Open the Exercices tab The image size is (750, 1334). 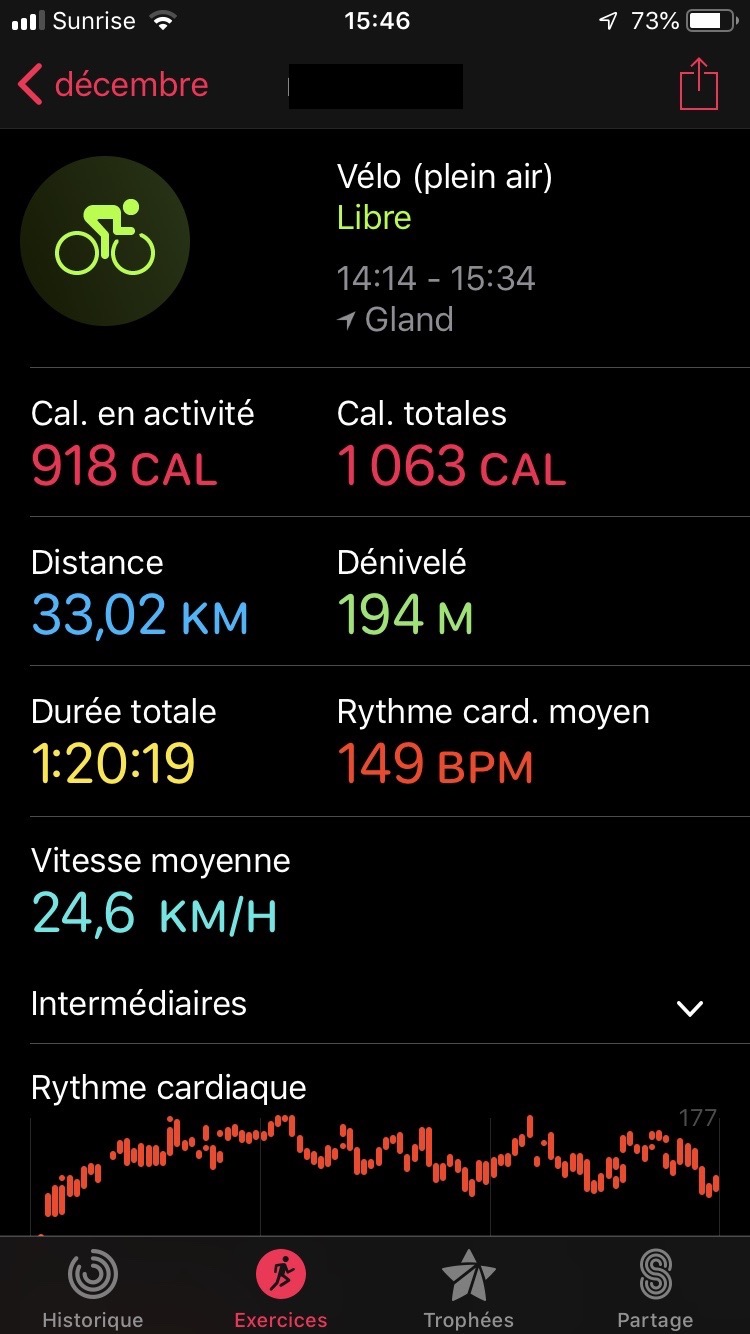click(281, 1288)
